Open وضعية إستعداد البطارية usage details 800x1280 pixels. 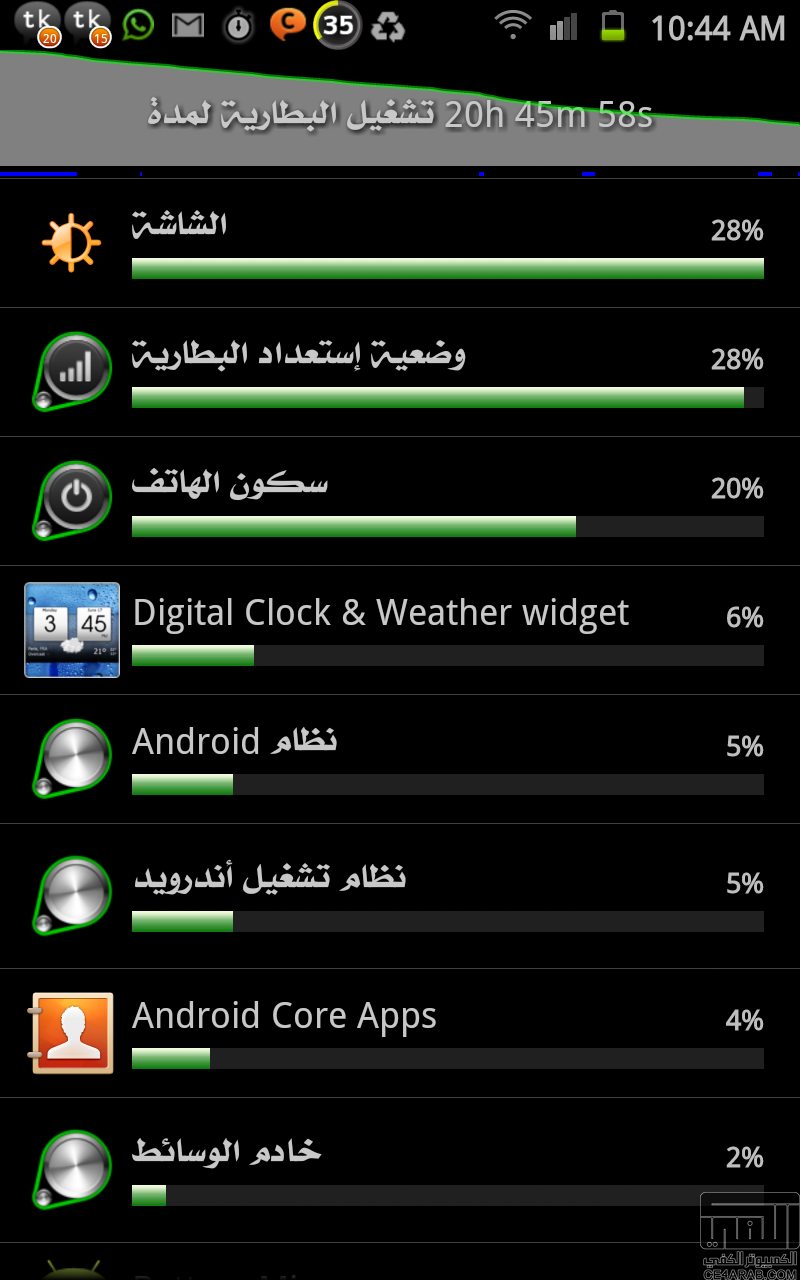coord(400,372)
